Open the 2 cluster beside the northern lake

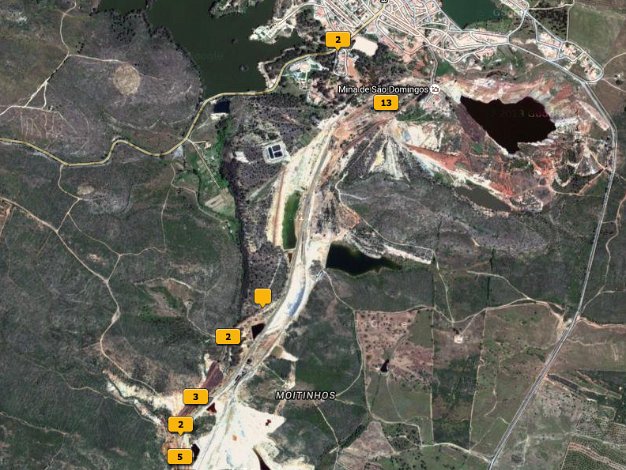[338, 39]
